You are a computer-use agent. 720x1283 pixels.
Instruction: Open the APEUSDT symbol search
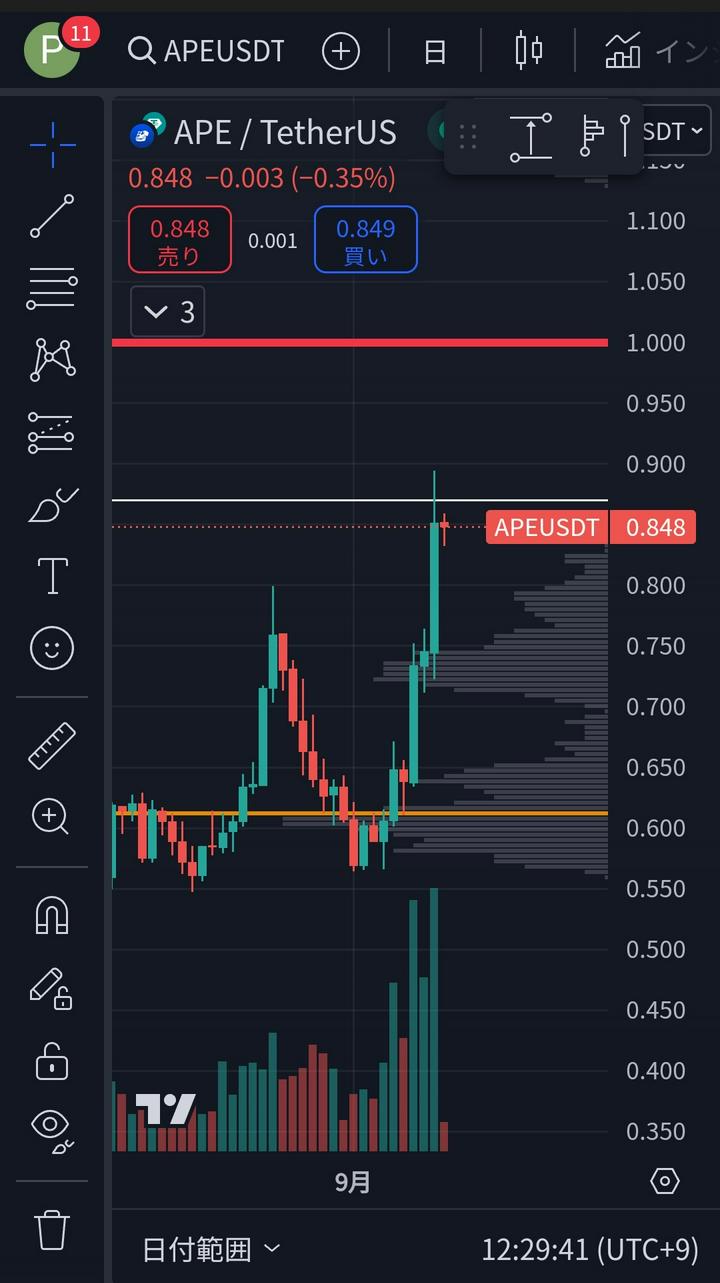click(207, 50)
